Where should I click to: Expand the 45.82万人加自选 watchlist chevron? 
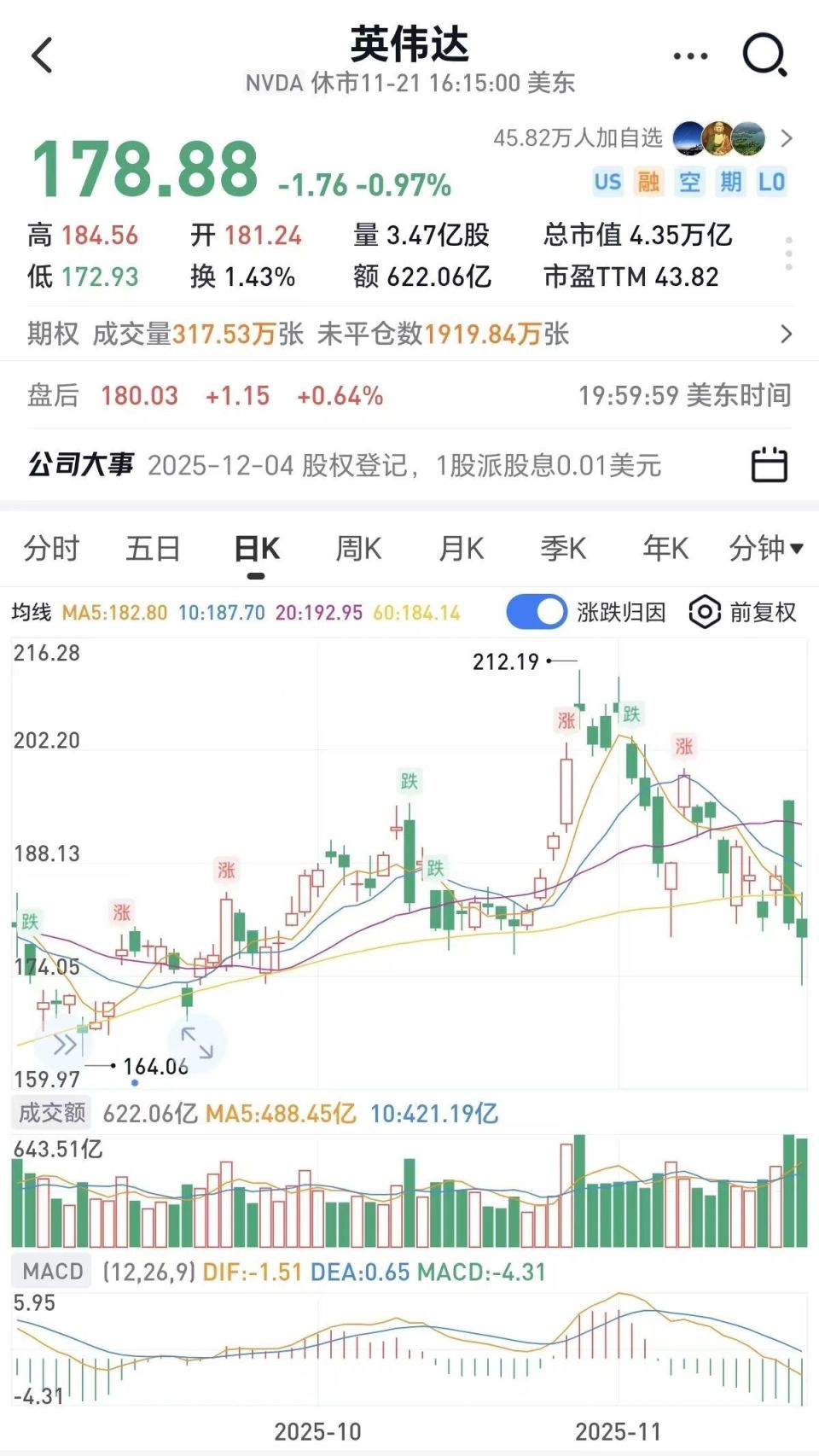pyautogui.click(x=787, y=137)
